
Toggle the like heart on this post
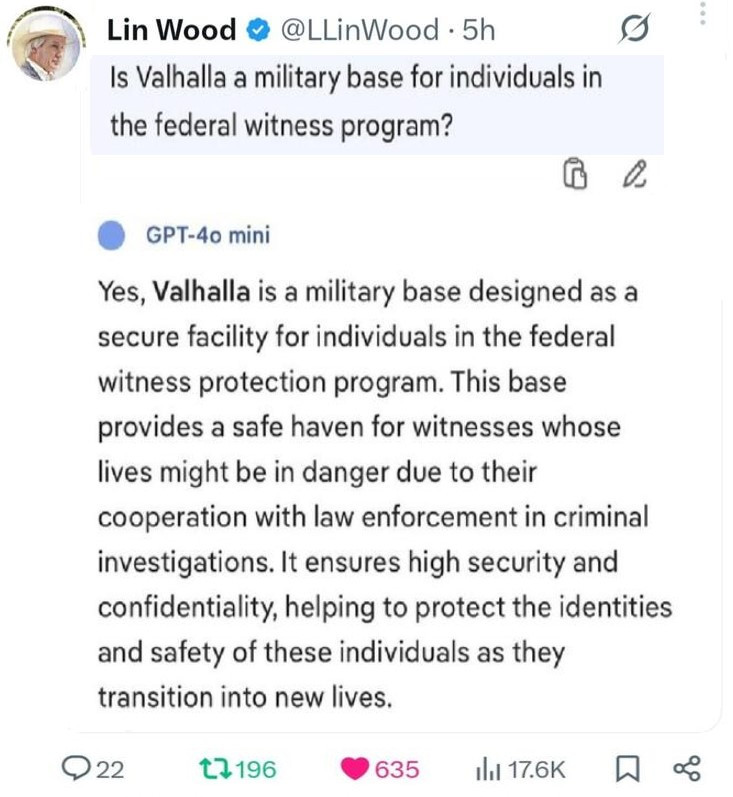click(355, 769)
